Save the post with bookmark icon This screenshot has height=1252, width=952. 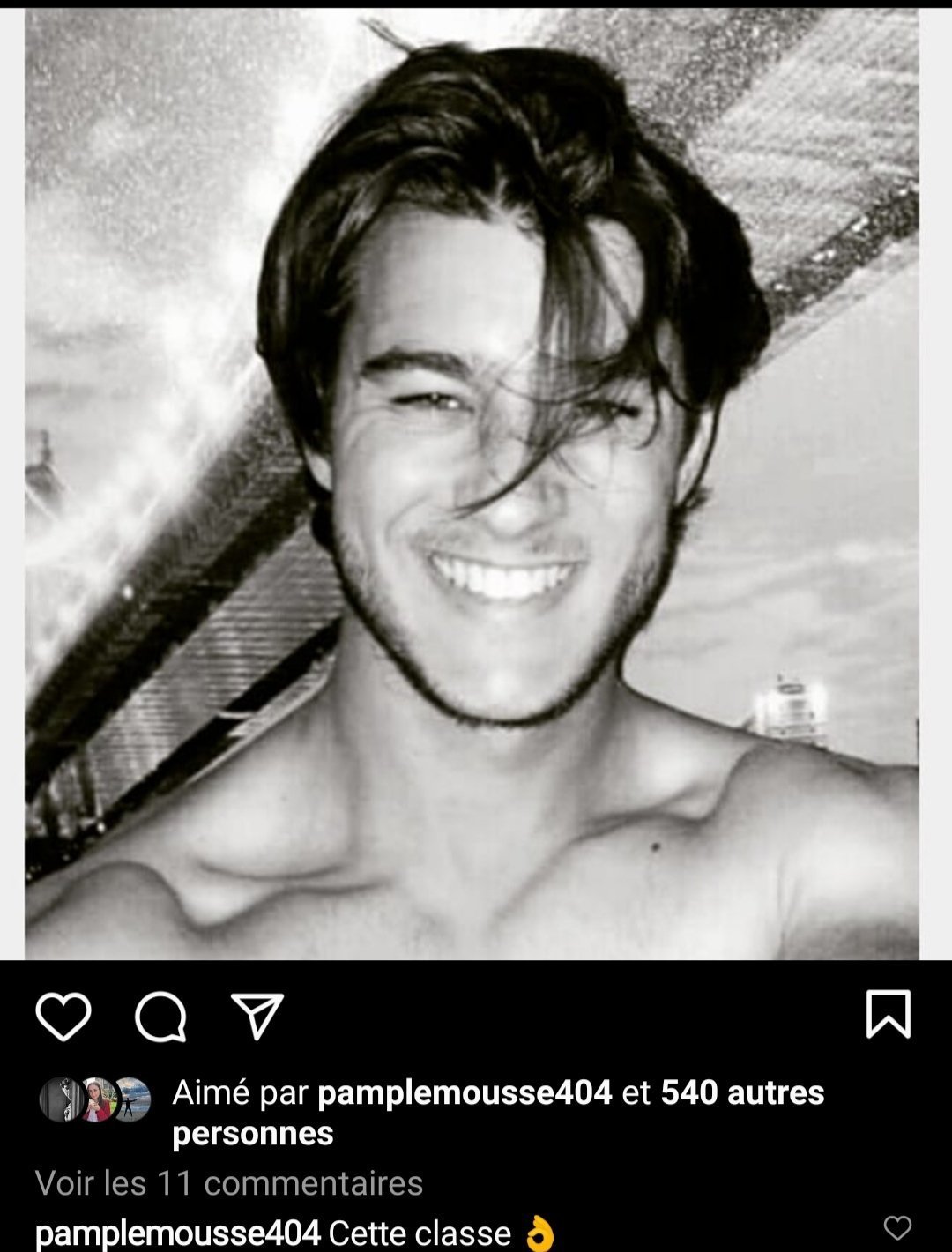point(888,1014)
